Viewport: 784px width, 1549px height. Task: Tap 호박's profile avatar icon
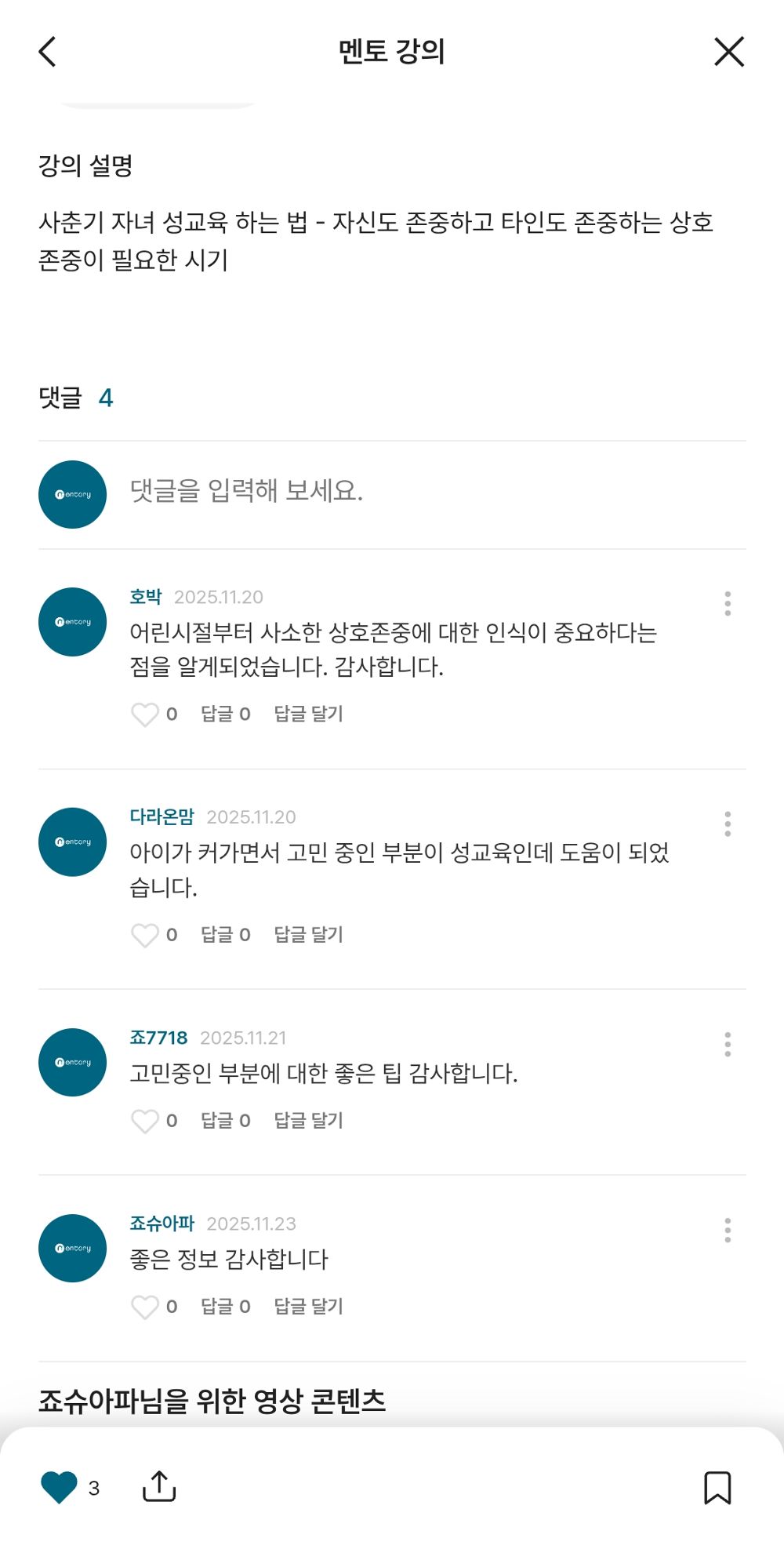72,621
